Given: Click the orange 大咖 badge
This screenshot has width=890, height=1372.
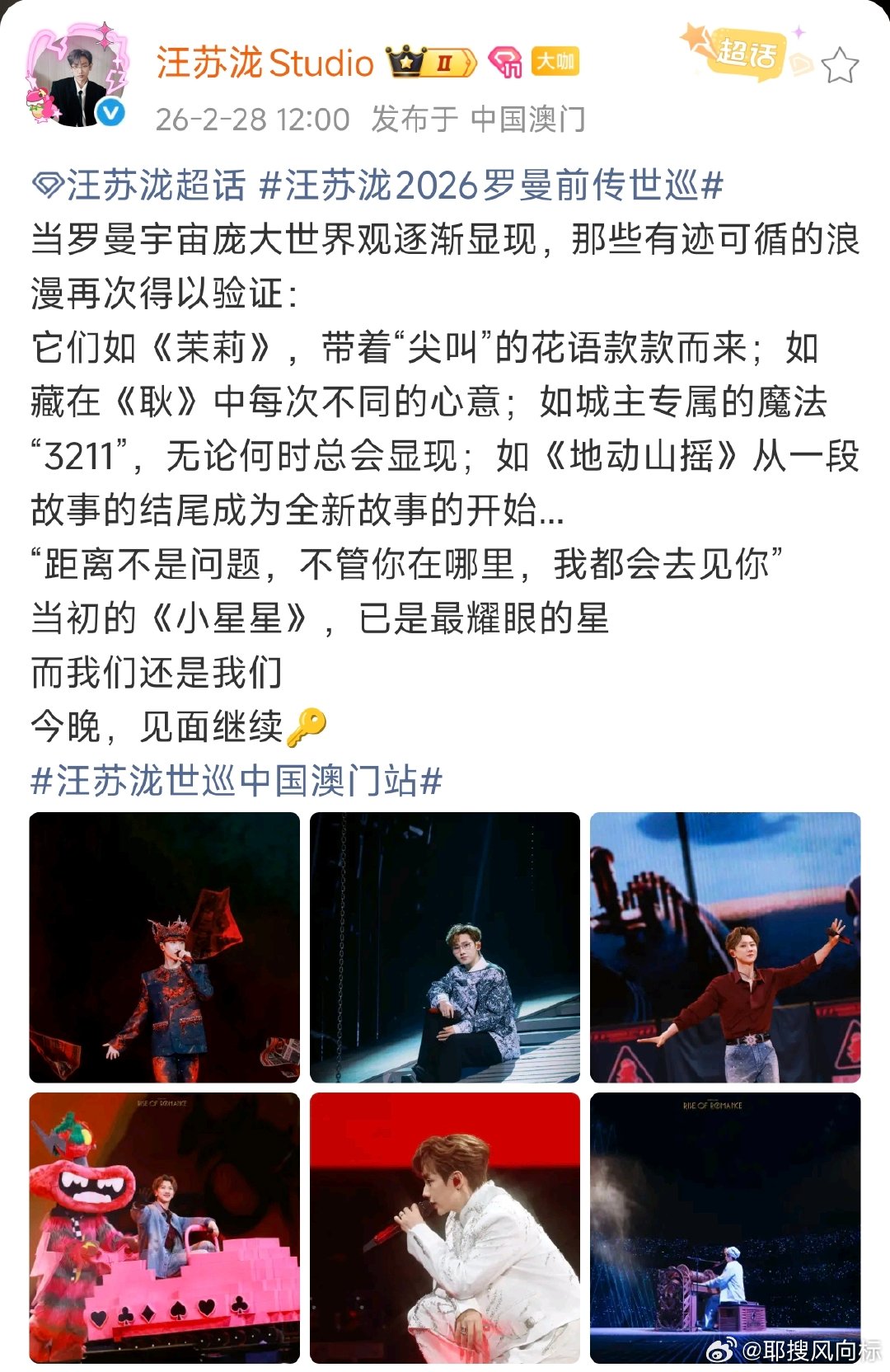Looking at the screenshot, I should tap(555, 59).
